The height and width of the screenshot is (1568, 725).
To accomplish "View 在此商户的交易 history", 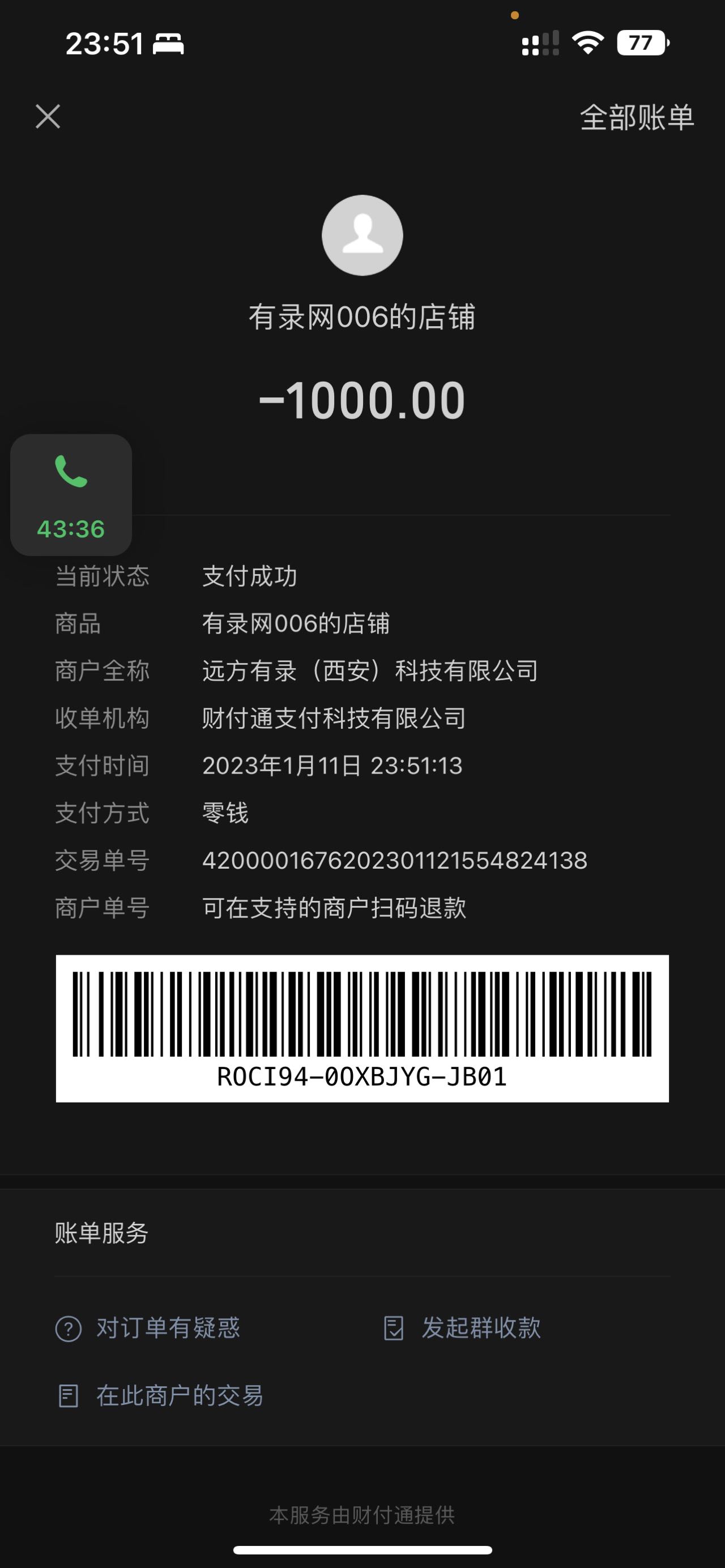I will click(x=160, y=1396).
